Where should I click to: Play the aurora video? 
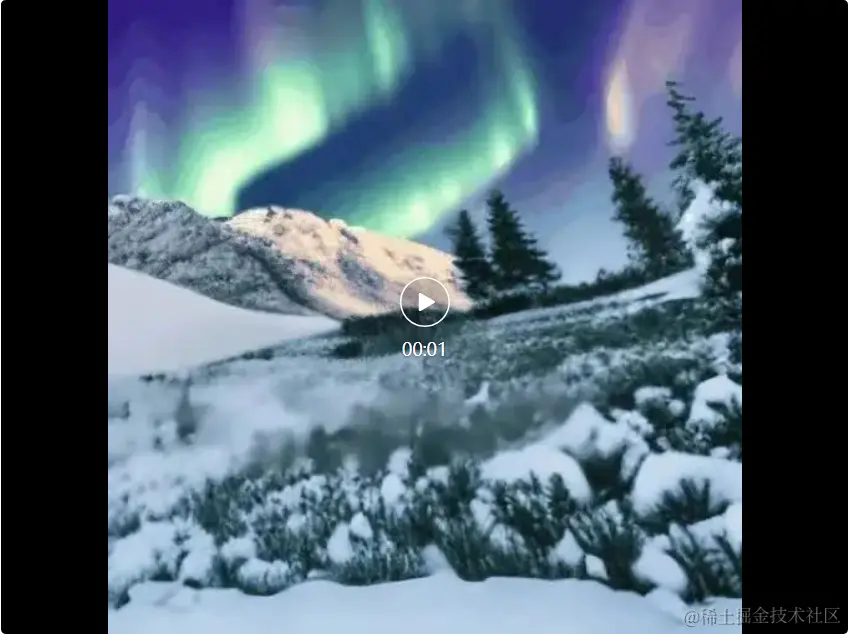[x=424, y=302]
